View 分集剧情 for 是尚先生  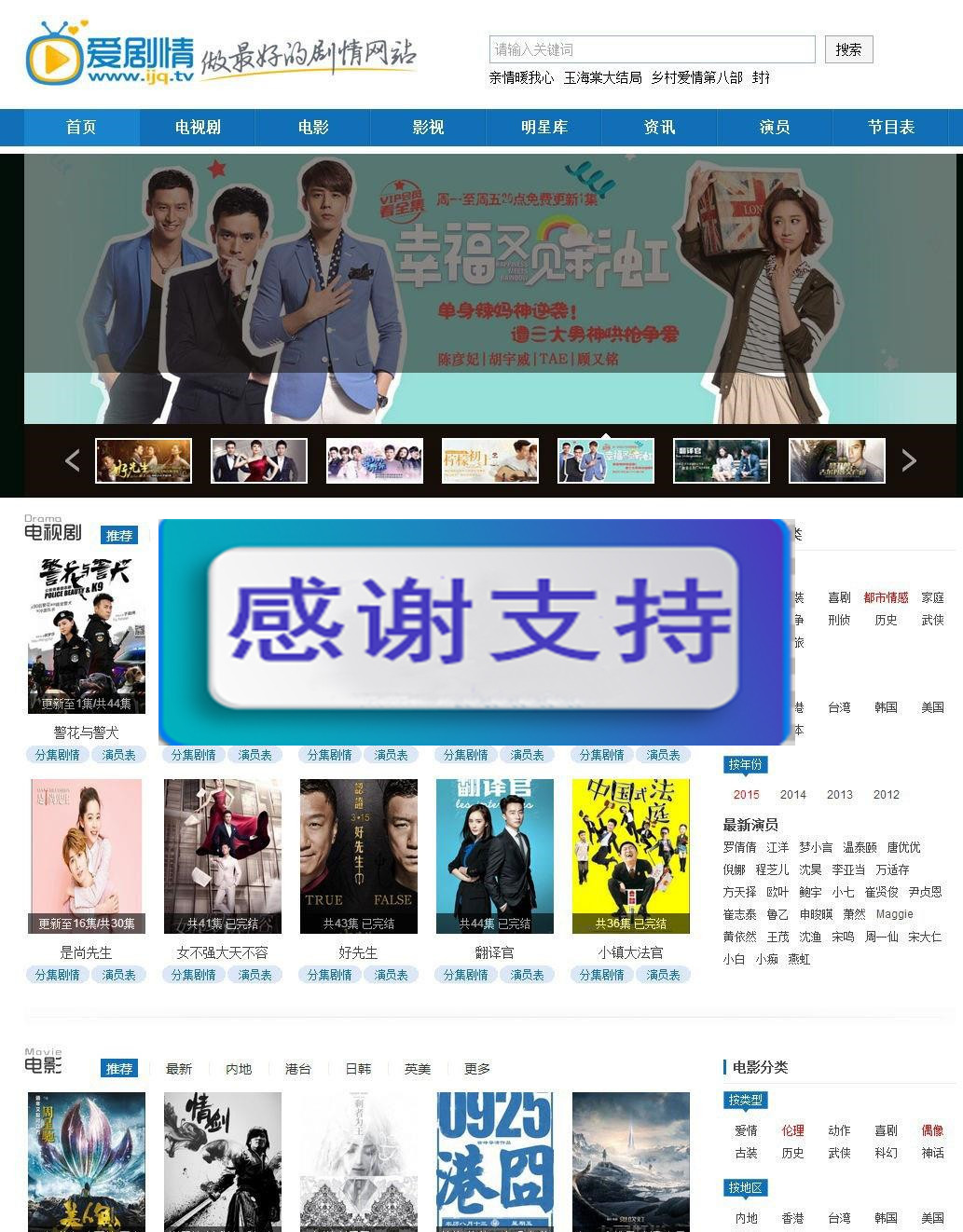(x=57, y=975)
